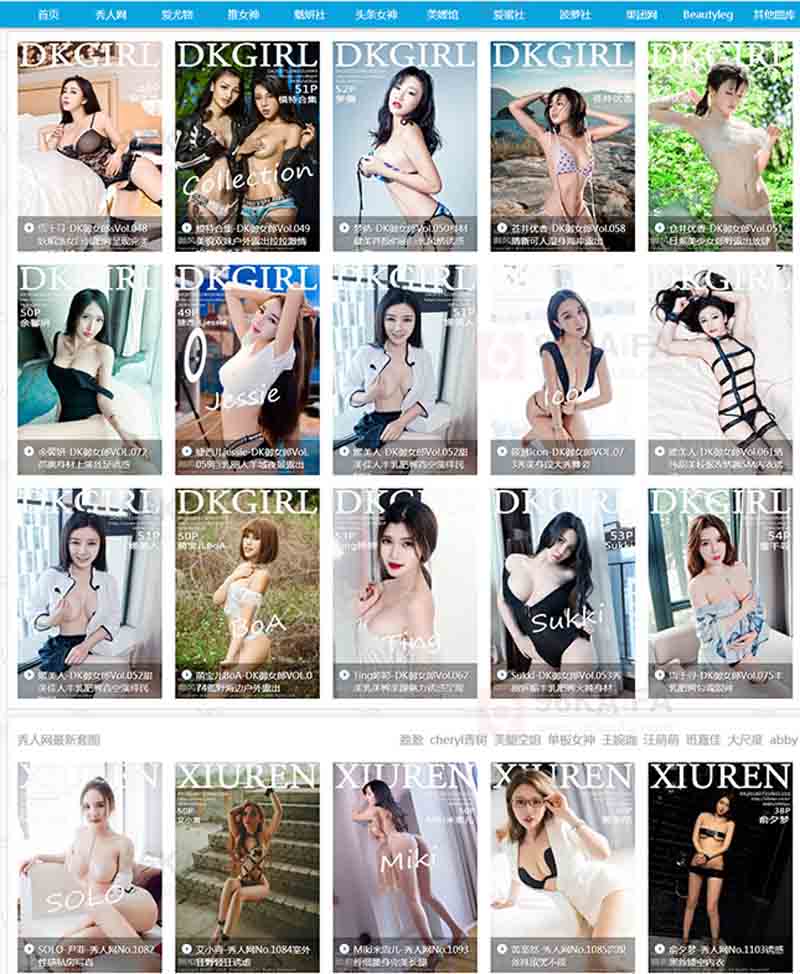Open the Jessie DKGirl album tile
Viewport: 800px width, 974px height.
click(247, 368)
